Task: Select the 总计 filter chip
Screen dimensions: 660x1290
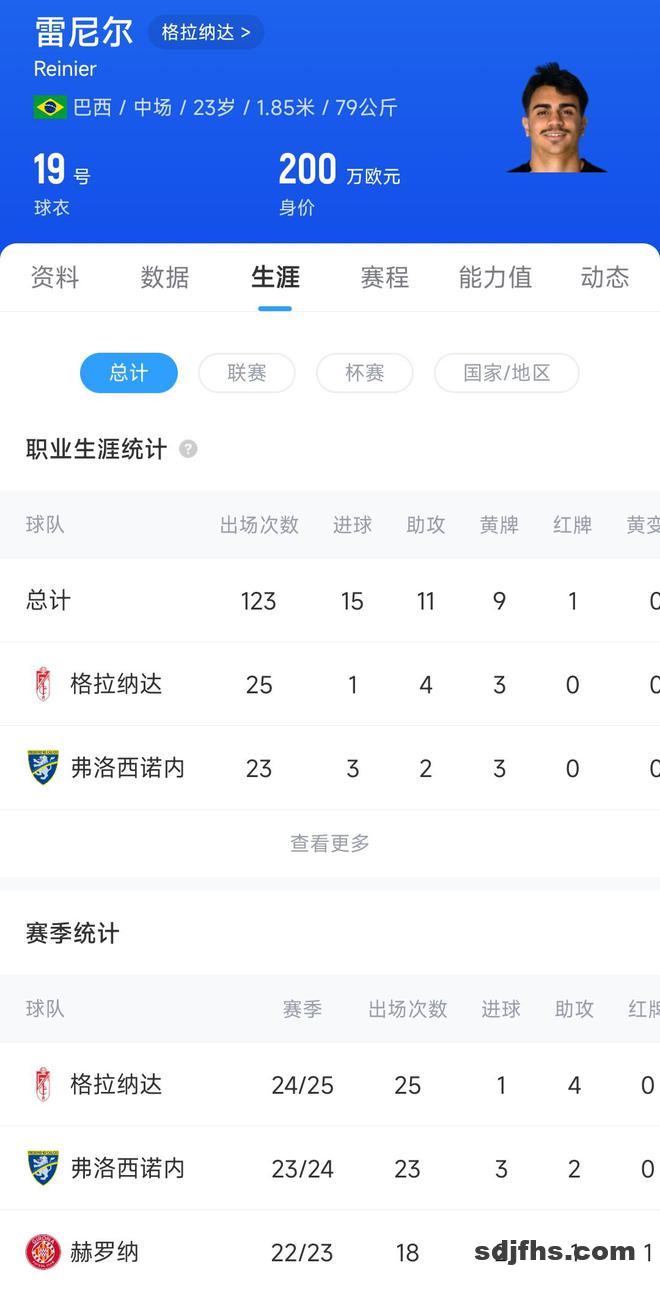Action: pyautogui.click(x=129, y=373)
